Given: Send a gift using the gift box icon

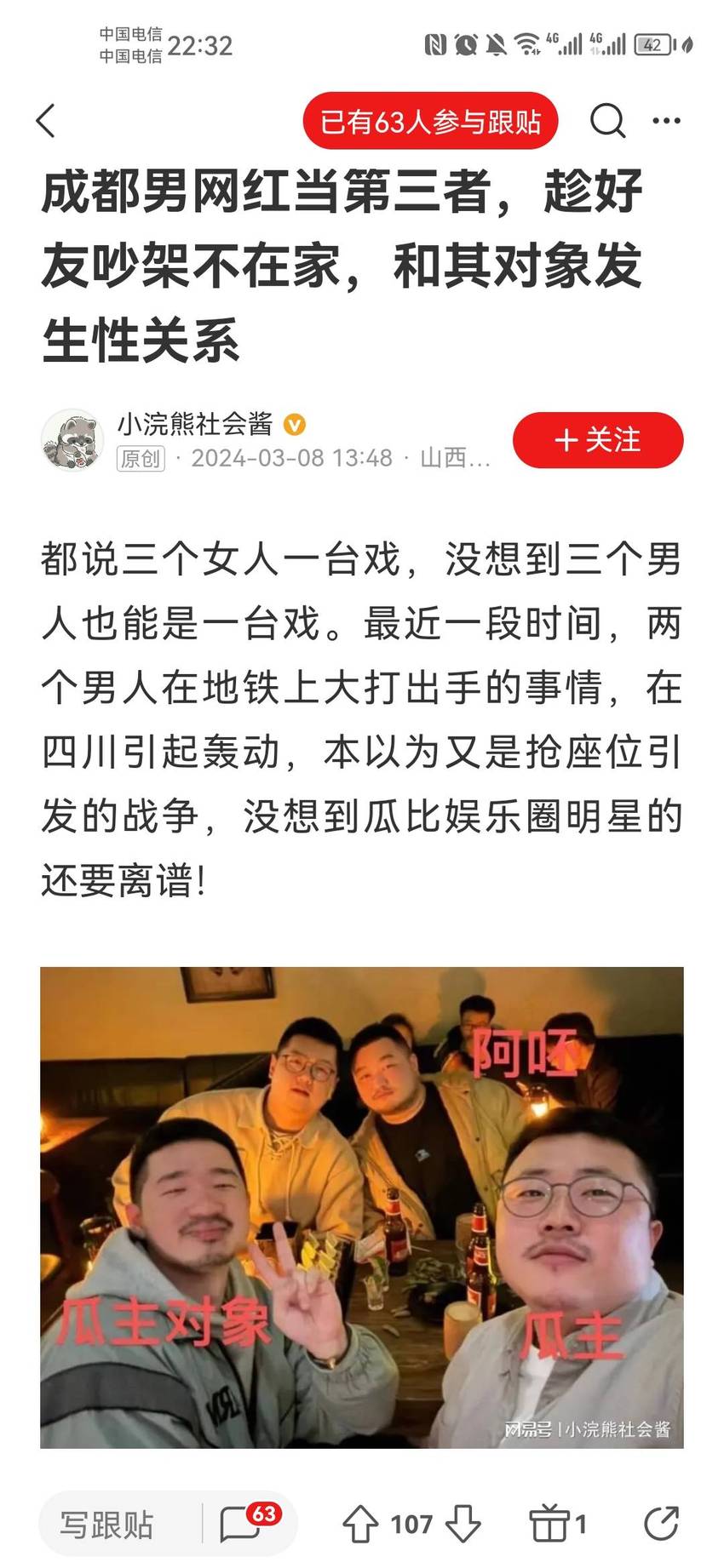Looking at the screenshot, I should click(549, 1523).
